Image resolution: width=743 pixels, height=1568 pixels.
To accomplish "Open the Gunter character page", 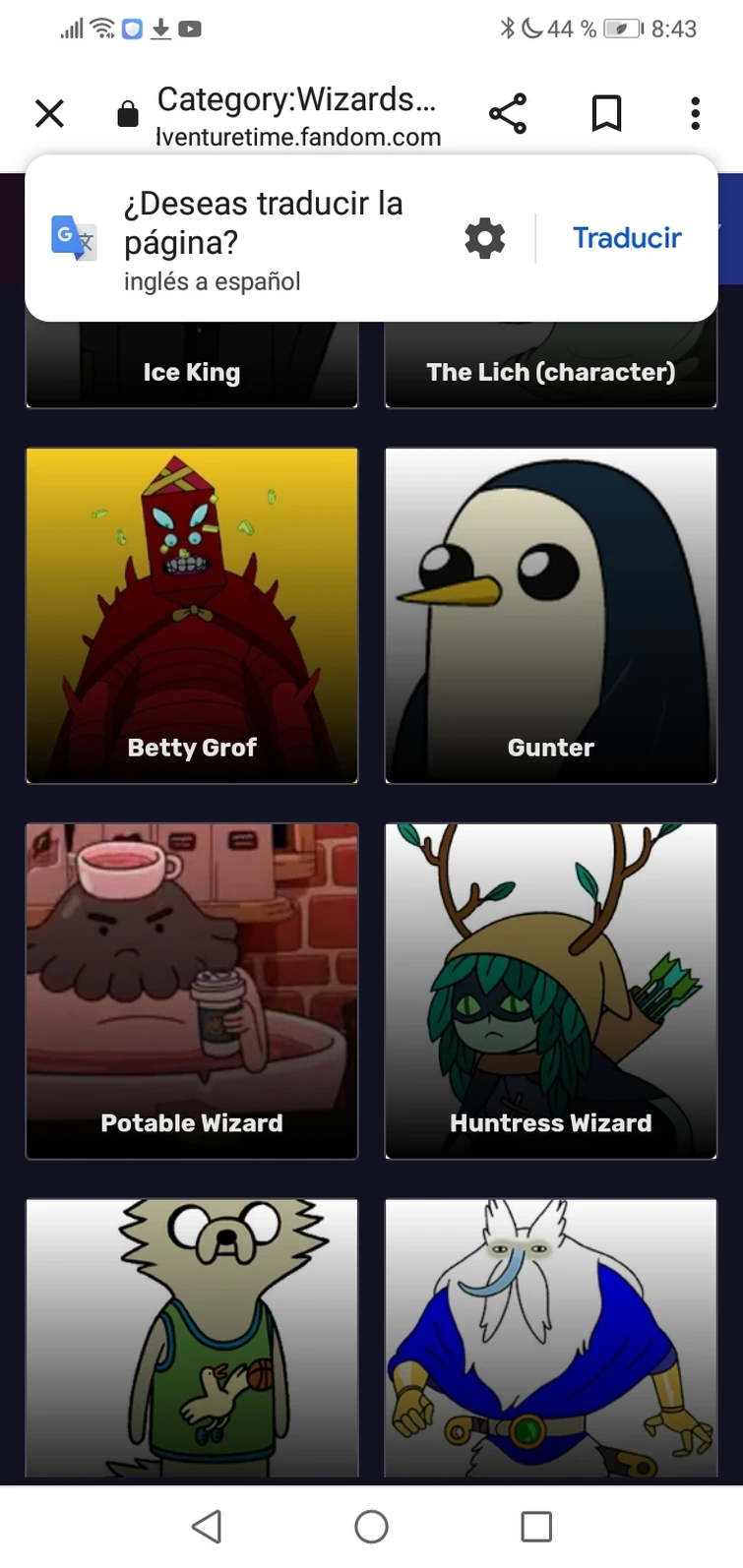I will [x=550, y=615].
